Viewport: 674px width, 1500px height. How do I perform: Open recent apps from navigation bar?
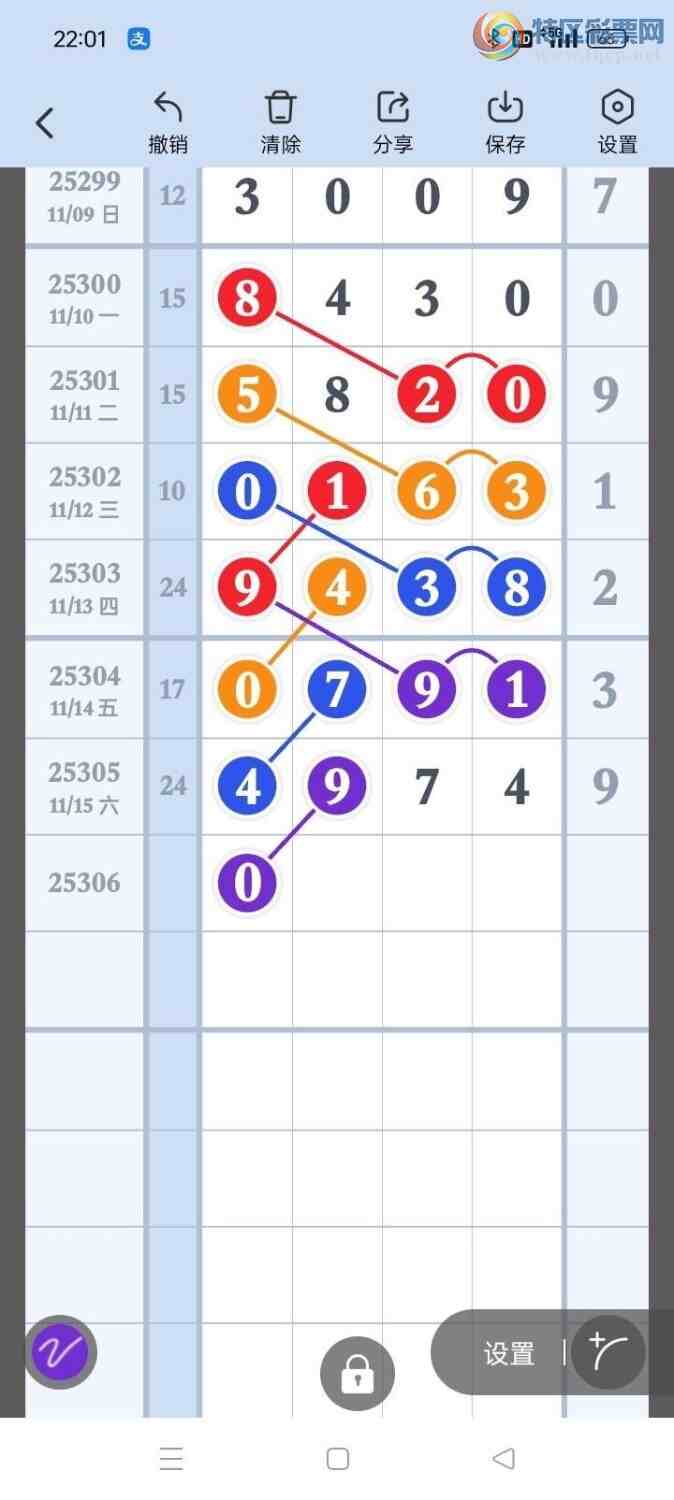pos(171,1459)
